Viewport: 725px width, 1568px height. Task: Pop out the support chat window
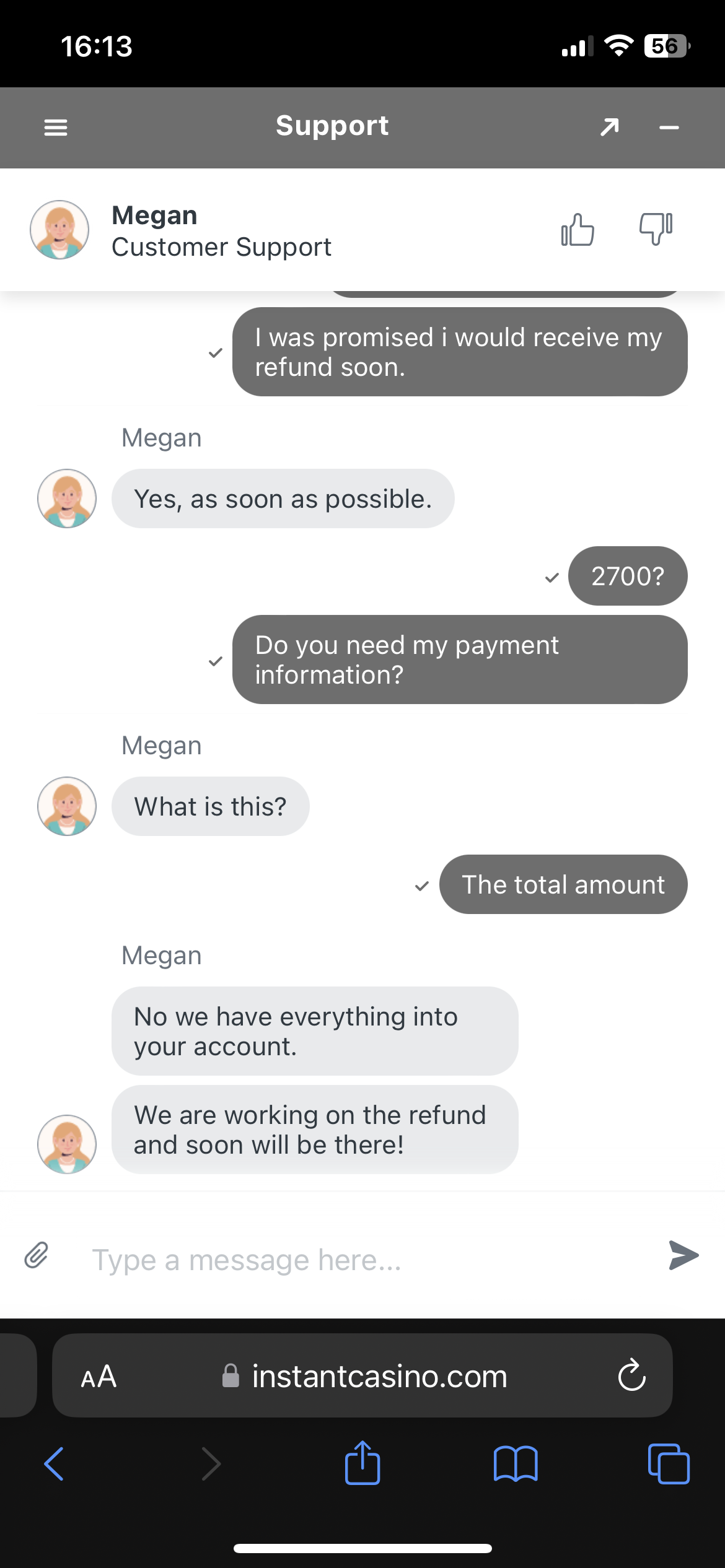610,127
